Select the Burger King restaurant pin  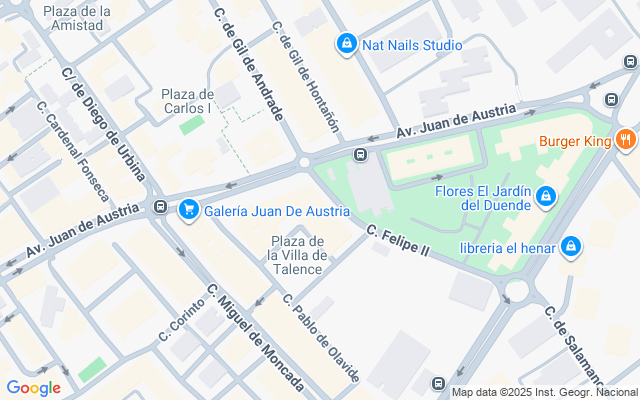[x=626, y=141]
